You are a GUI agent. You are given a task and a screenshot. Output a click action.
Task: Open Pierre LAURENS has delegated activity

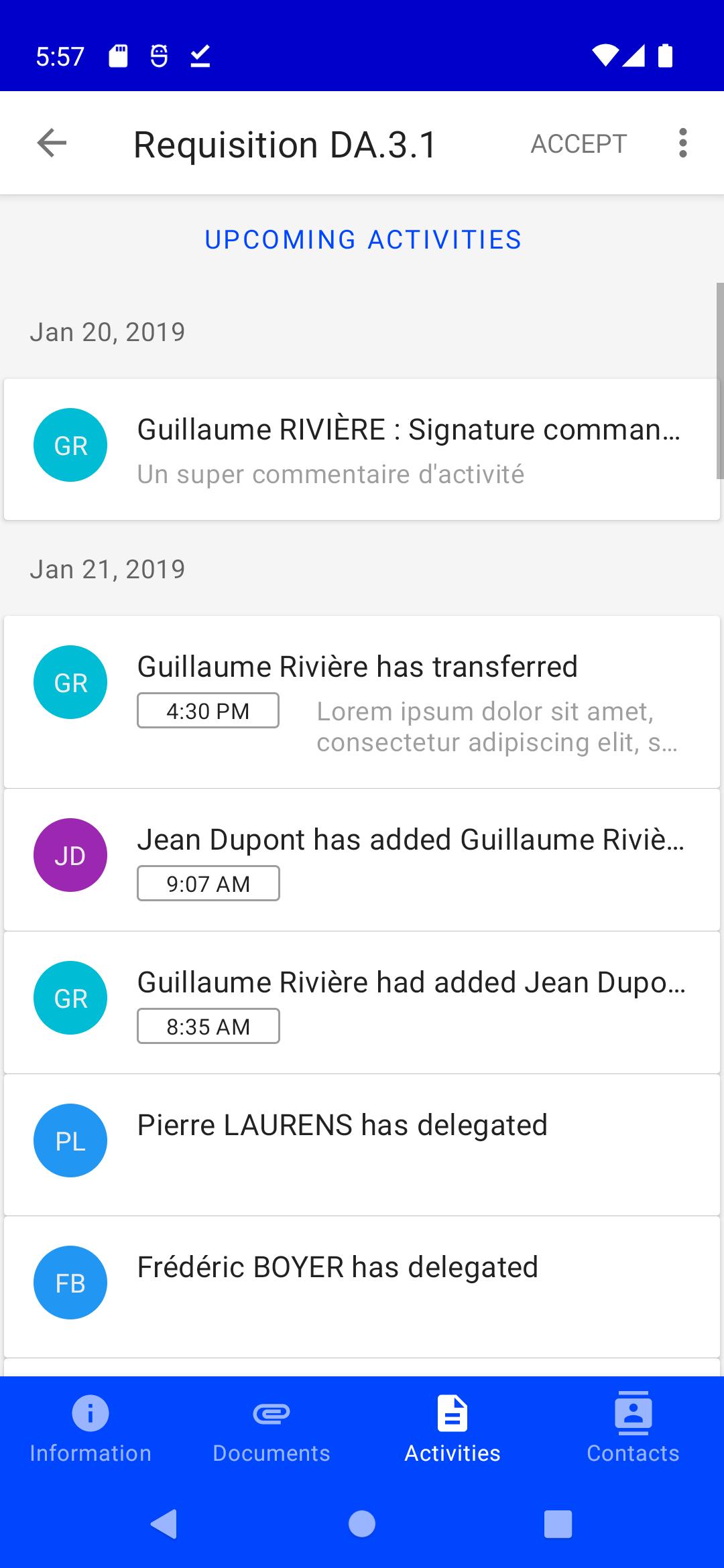click(x=362, y=1145)
